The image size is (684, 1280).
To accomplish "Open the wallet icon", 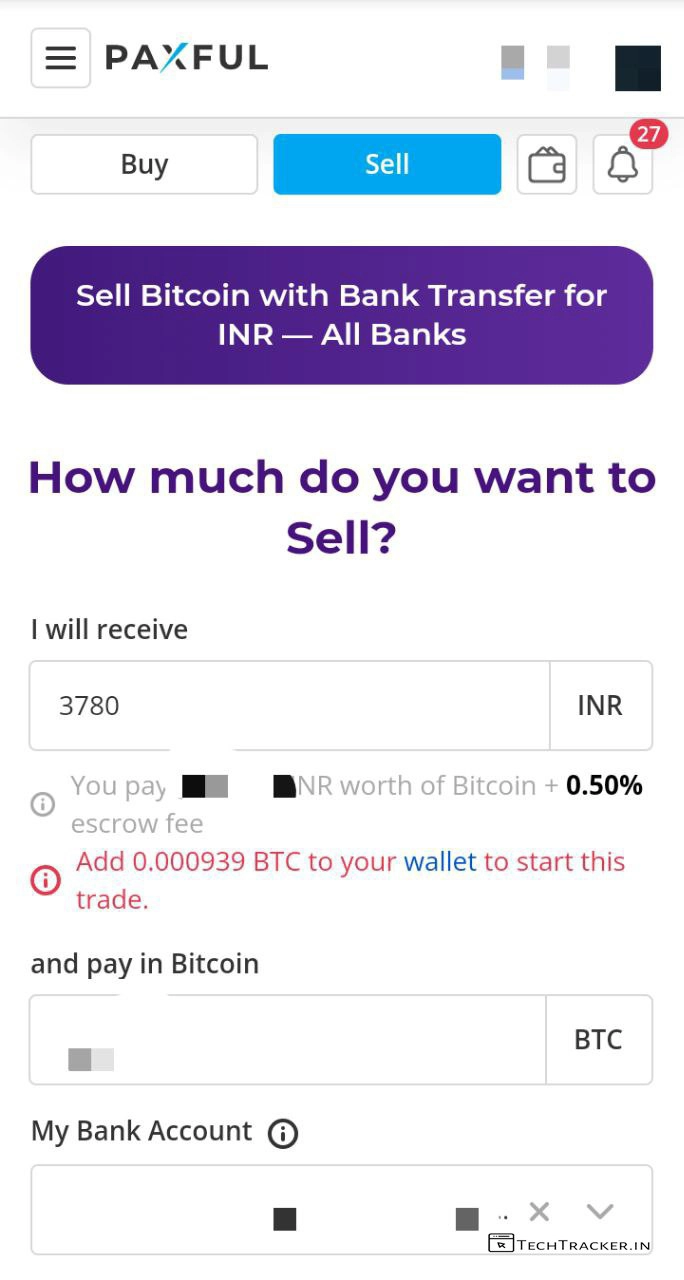I will point(547,165).
